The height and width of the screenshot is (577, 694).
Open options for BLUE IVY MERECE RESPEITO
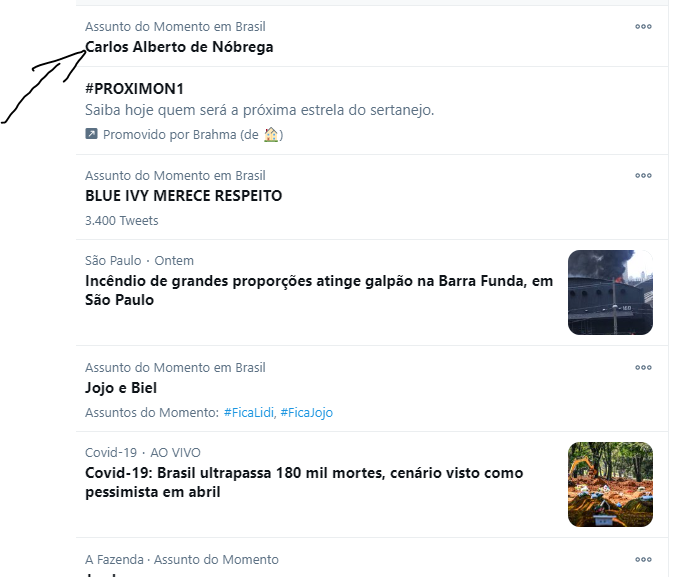(x=643, y=176)
